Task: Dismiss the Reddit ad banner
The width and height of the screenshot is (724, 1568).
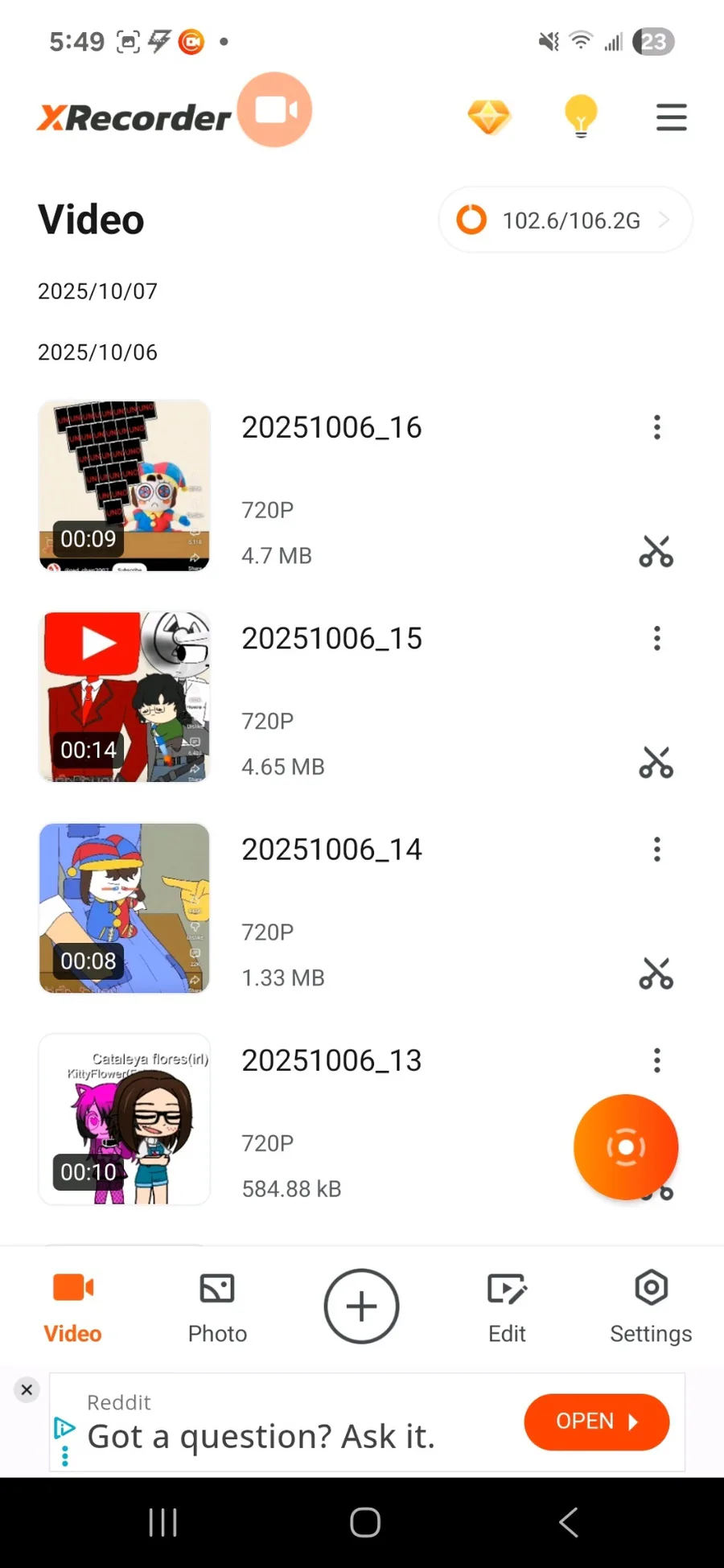Action: [27, 1389]
